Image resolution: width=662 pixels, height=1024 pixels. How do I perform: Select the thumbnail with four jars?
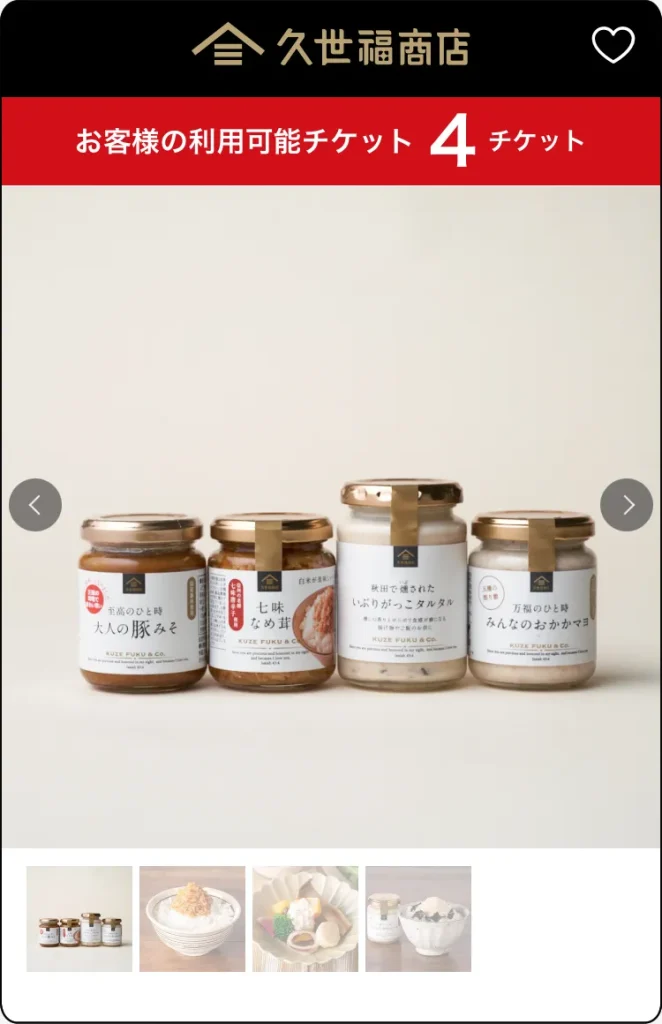(79, 919)
